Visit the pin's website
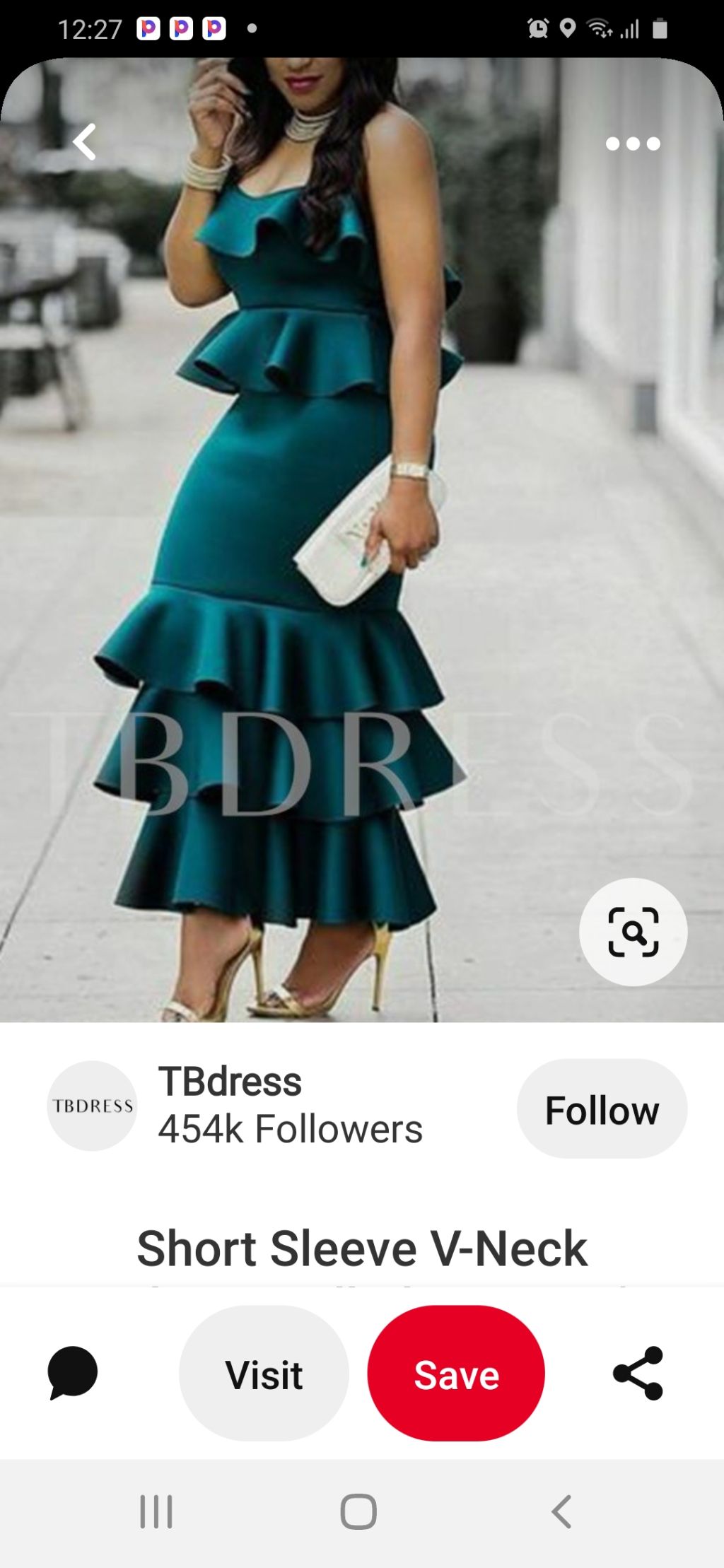Image resolution: width=724 pixels, height=1568 pixels. (264, 1374)
